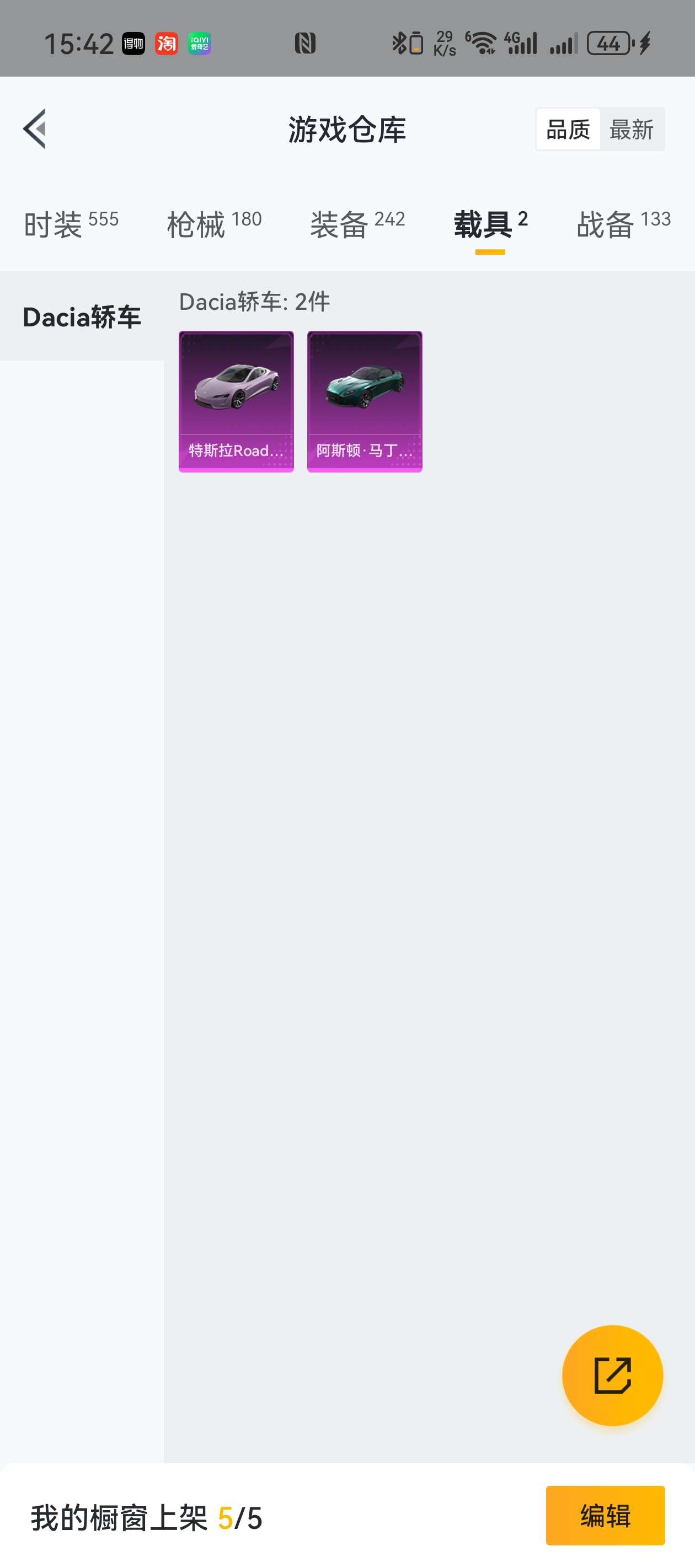The image size is (695, 1568).
Task: Switch to the 枪械 tab
Action: click(214, 224)
